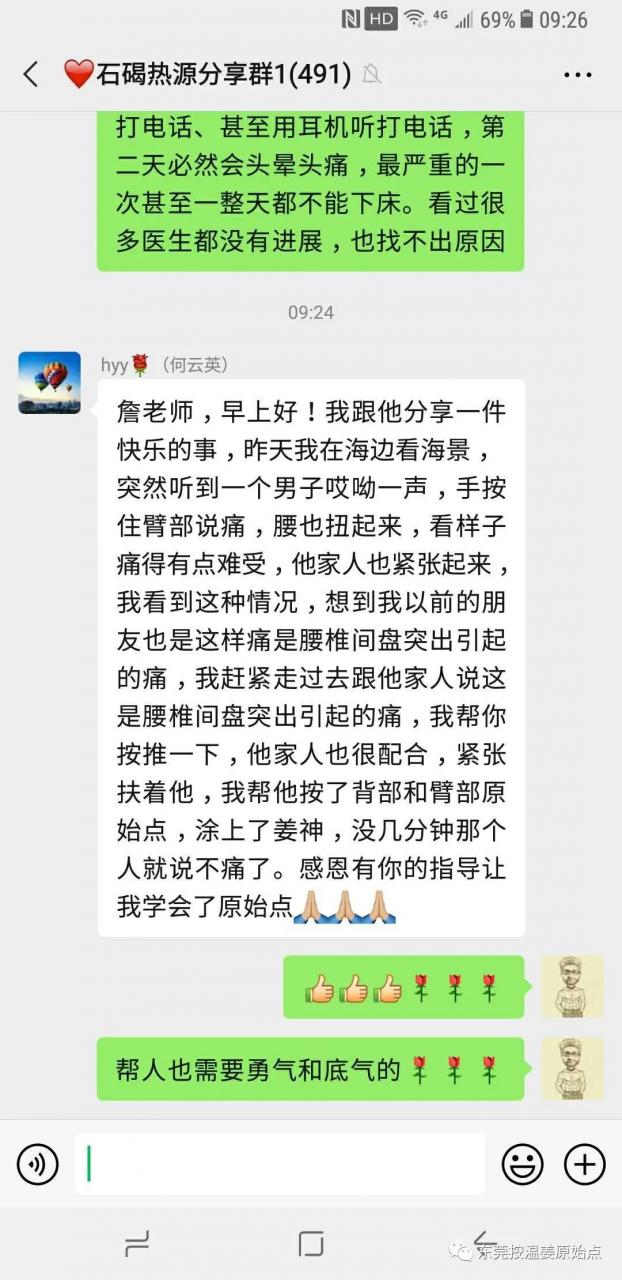The image size is (622, 1280).
Task: Go back from the group chat
Action: (x=31, y=74)
